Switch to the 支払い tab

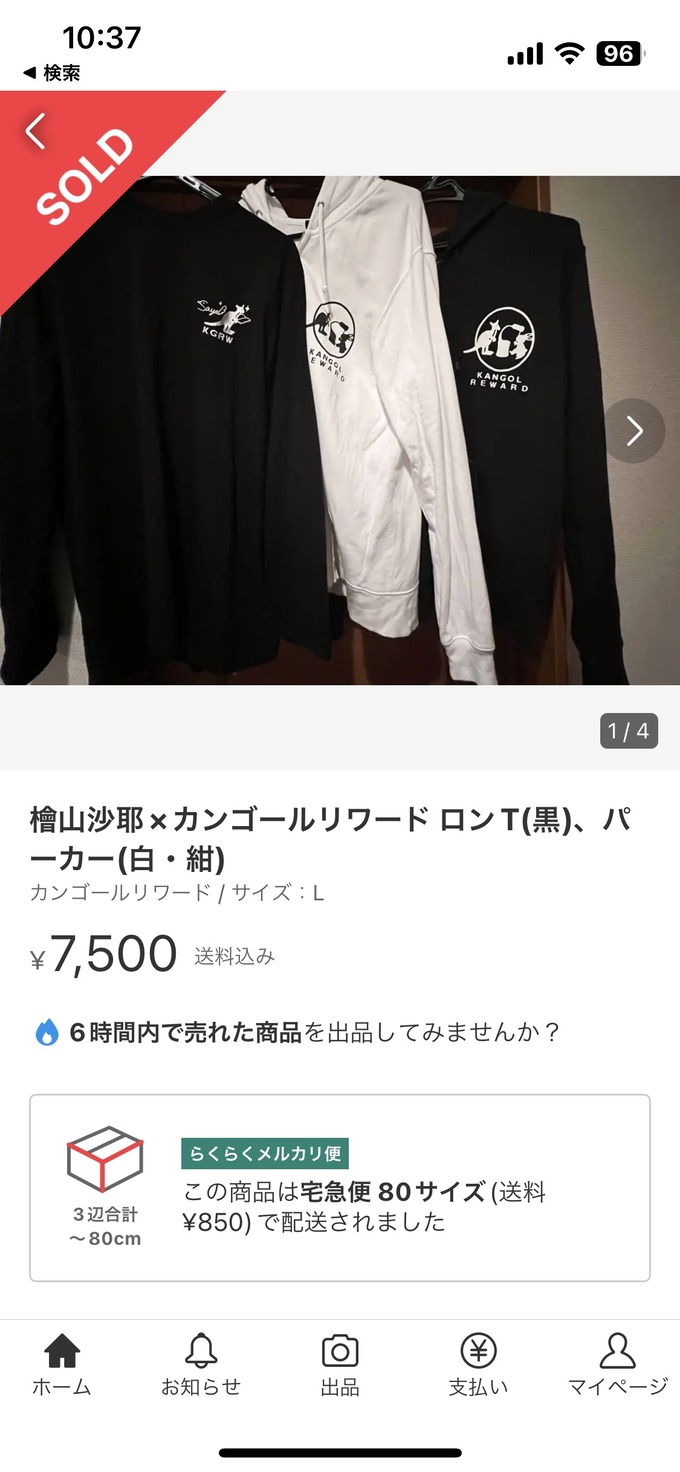[478, 1366]
